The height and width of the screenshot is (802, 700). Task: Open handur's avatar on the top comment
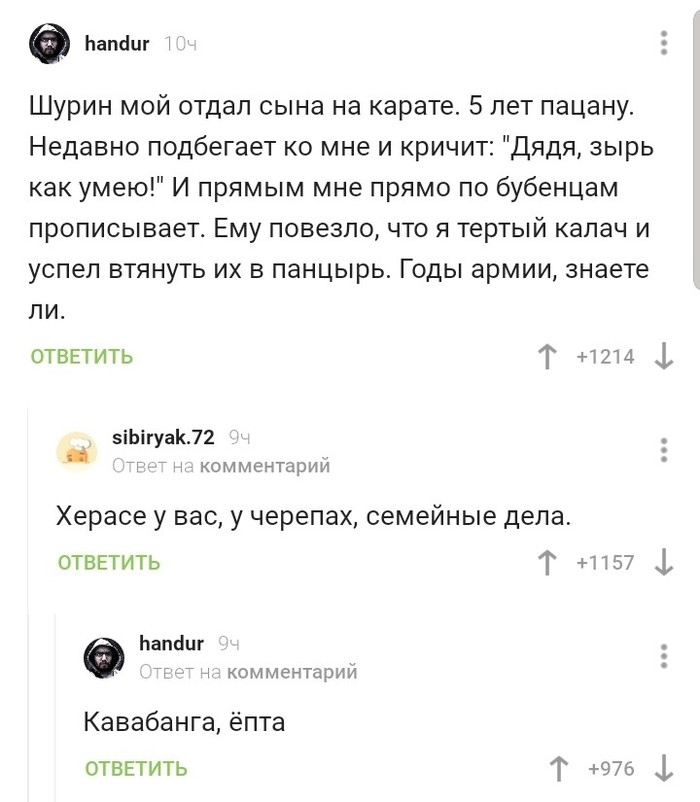(x=49, y=44)
